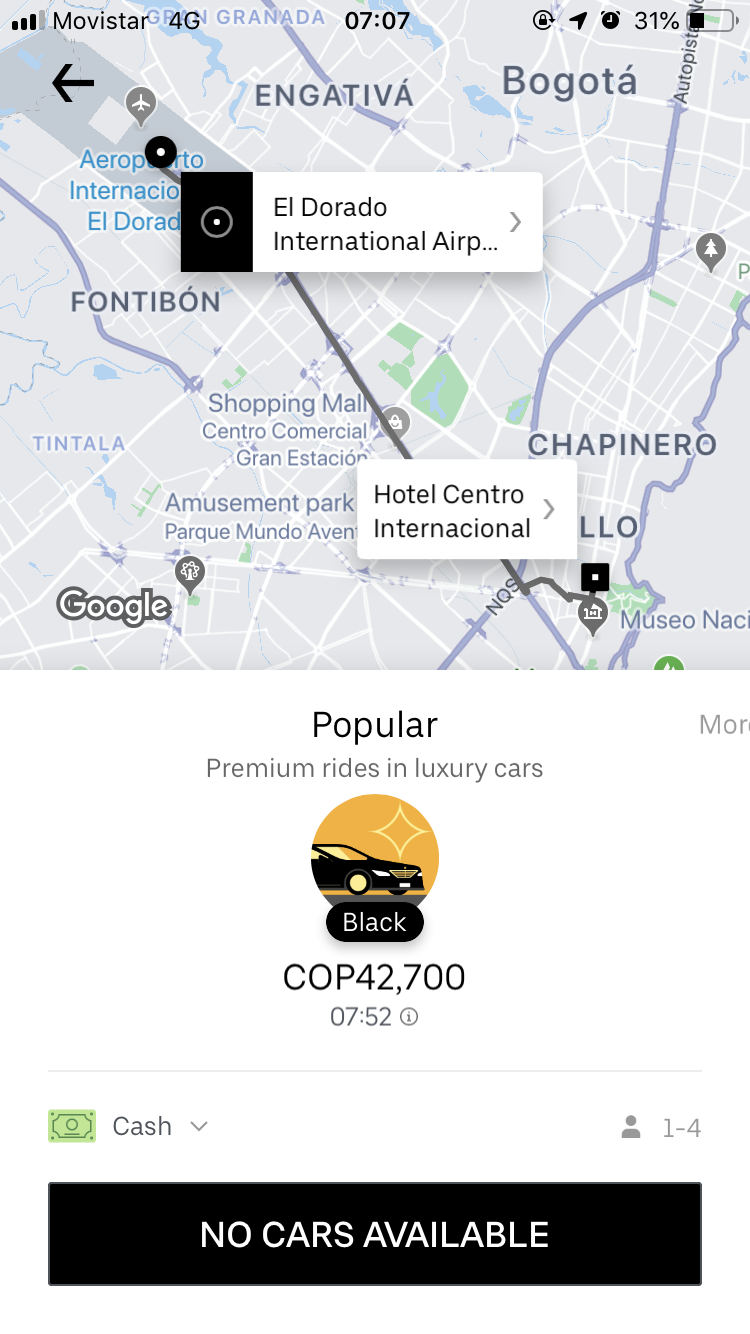The height and width of the screenshot is (1334, 750).
Task: Switch to the More ride category
Action: [723, 725]
